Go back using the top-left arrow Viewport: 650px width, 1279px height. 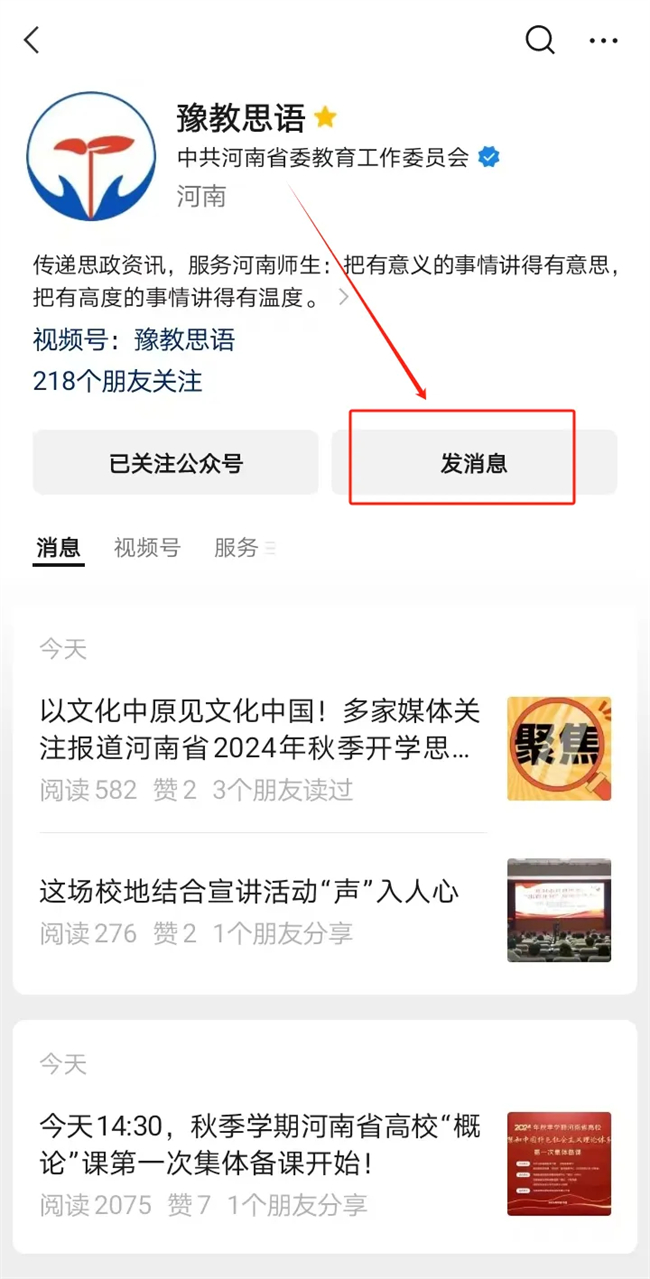[x=32, y=40]
